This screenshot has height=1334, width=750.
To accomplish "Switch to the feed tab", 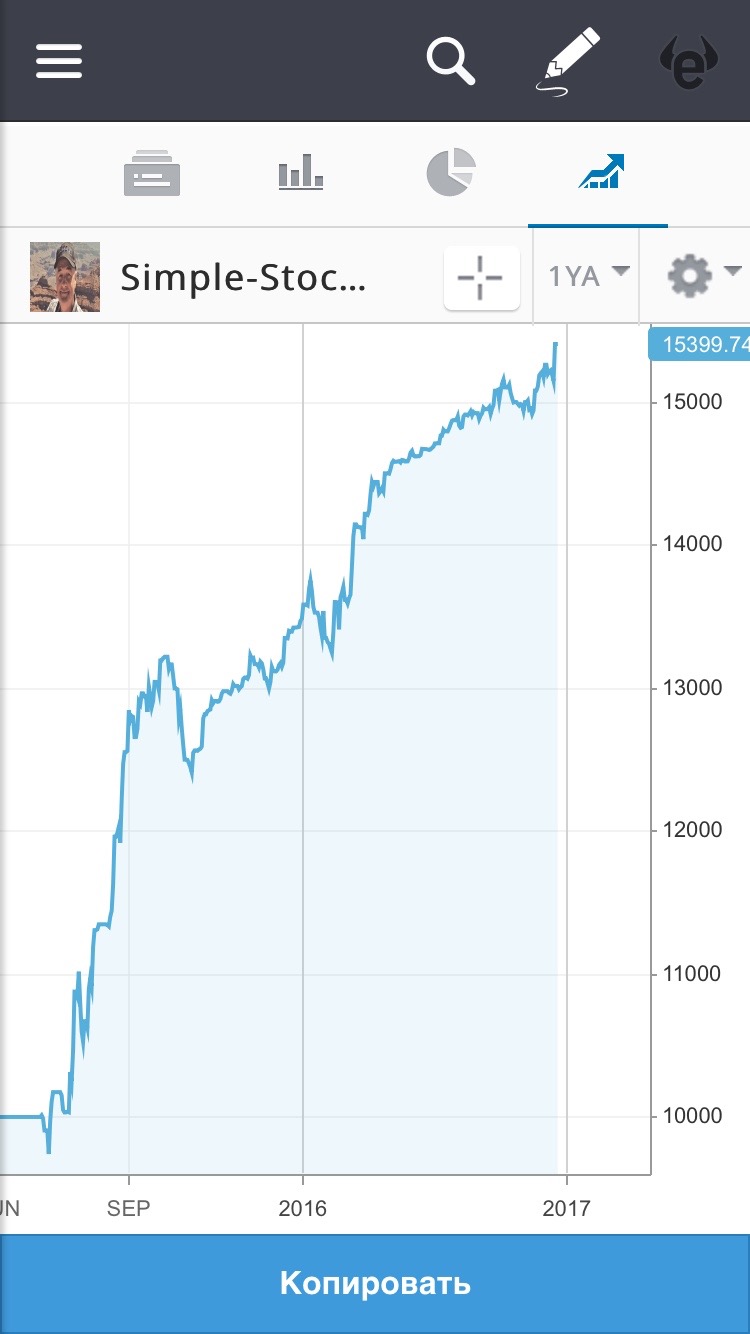I will pos(152,174).
